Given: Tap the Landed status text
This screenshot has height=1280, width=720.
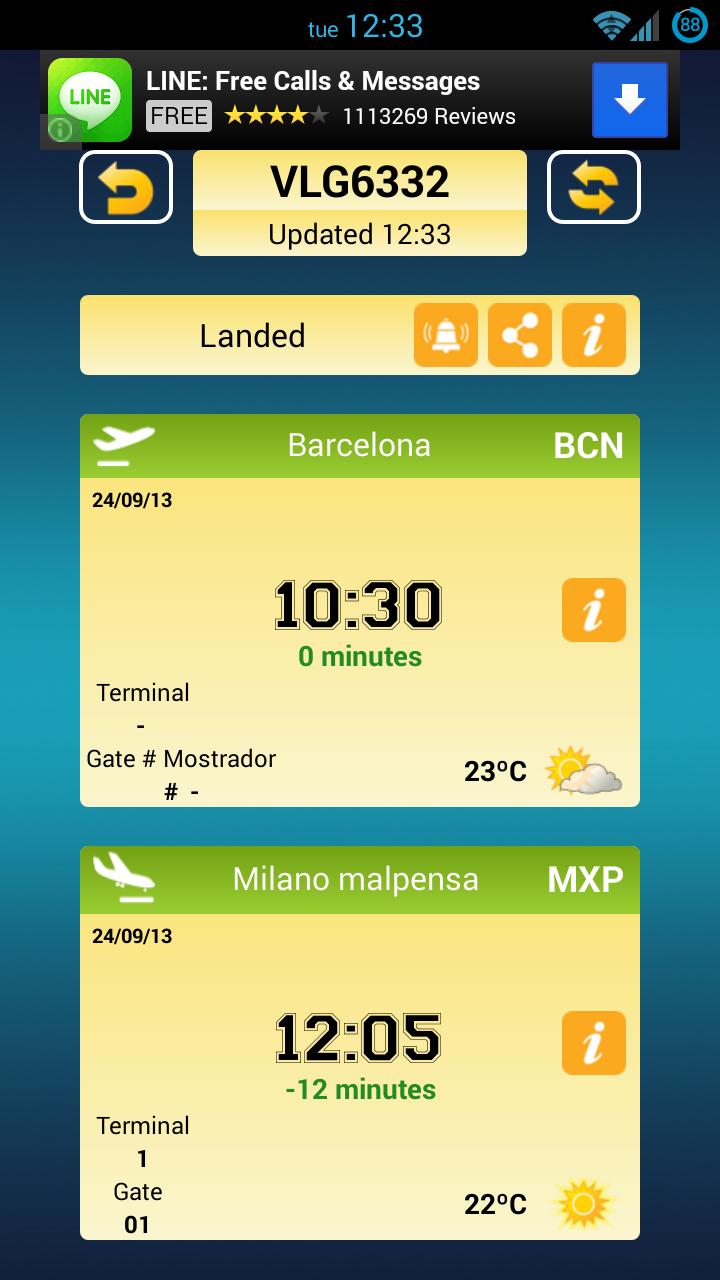Looking at the screenshot, I should pyautogui.click(x=251, y=335).
